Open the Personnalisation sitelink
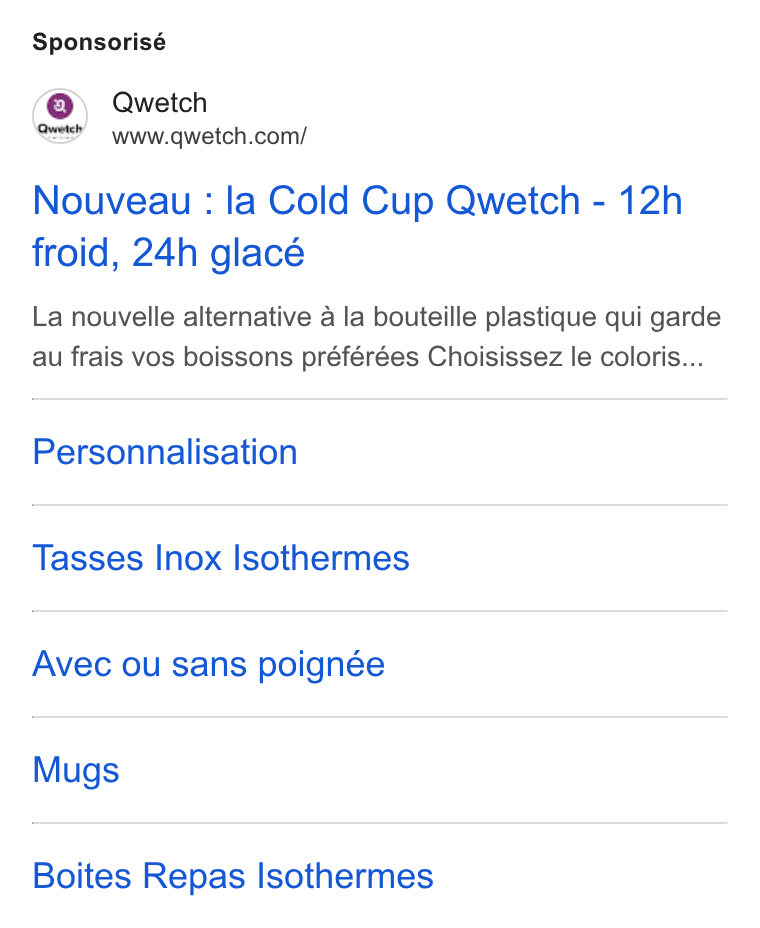The image size is (760, 928). click(x=165, y=452)
